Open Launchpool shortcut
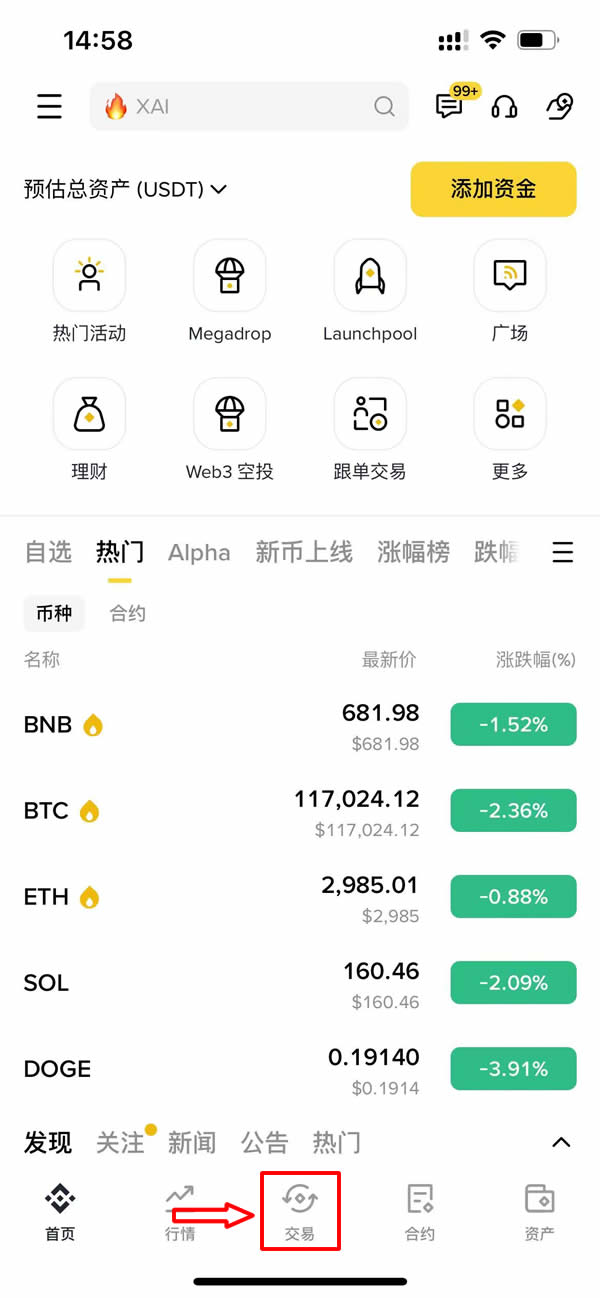The image size is (600, 1298). [370, 291]
